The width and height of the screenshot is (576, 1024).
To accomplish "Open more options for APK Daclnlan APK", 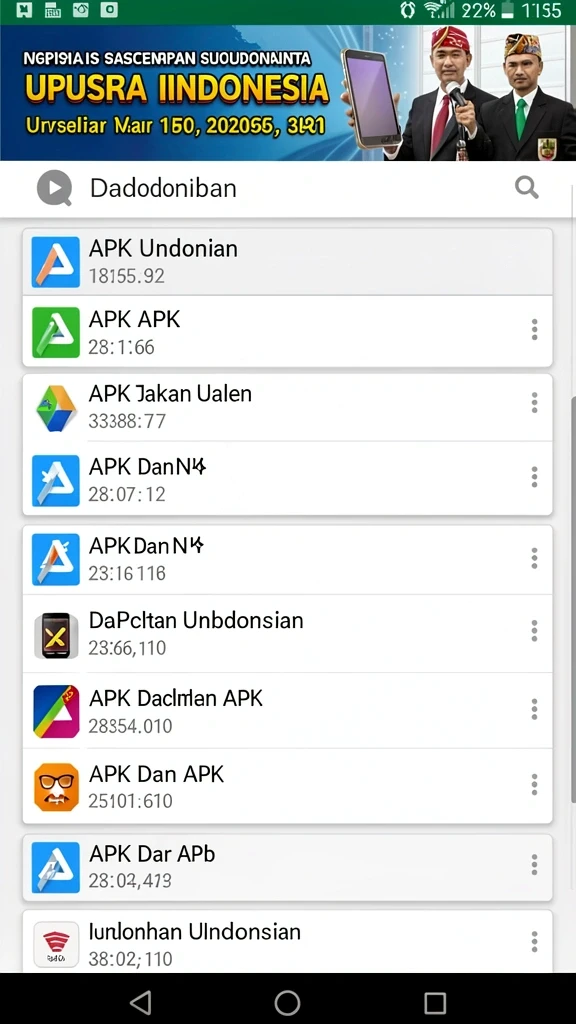I will 534,709.
